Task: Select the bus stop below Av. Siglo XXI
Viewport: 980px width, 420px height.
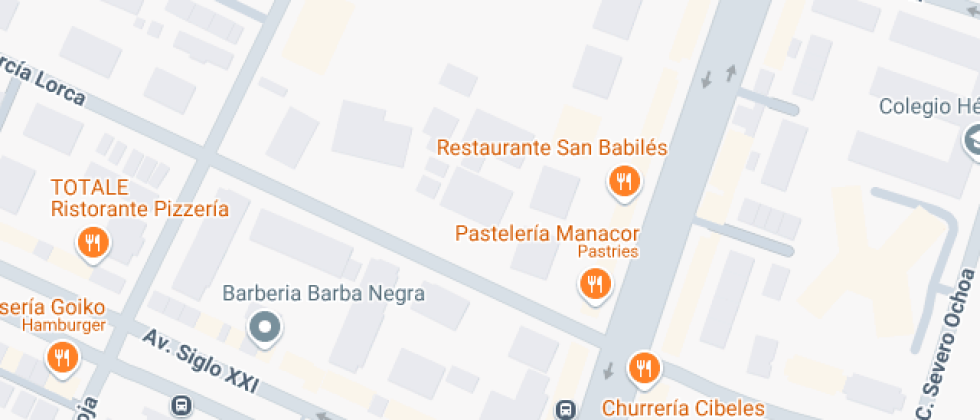Action: pyautogui.click(x=182, y=406)
